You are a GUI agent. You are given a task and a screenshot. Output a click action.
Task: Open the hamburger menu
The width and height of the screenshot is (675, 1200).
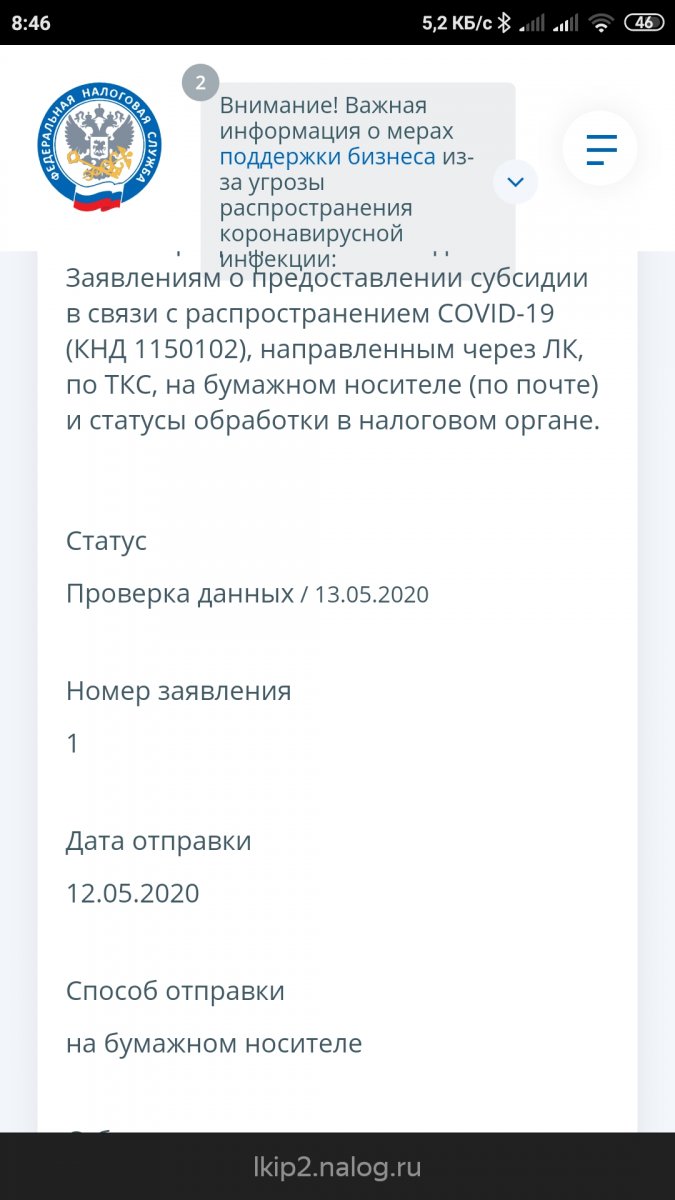600,148
